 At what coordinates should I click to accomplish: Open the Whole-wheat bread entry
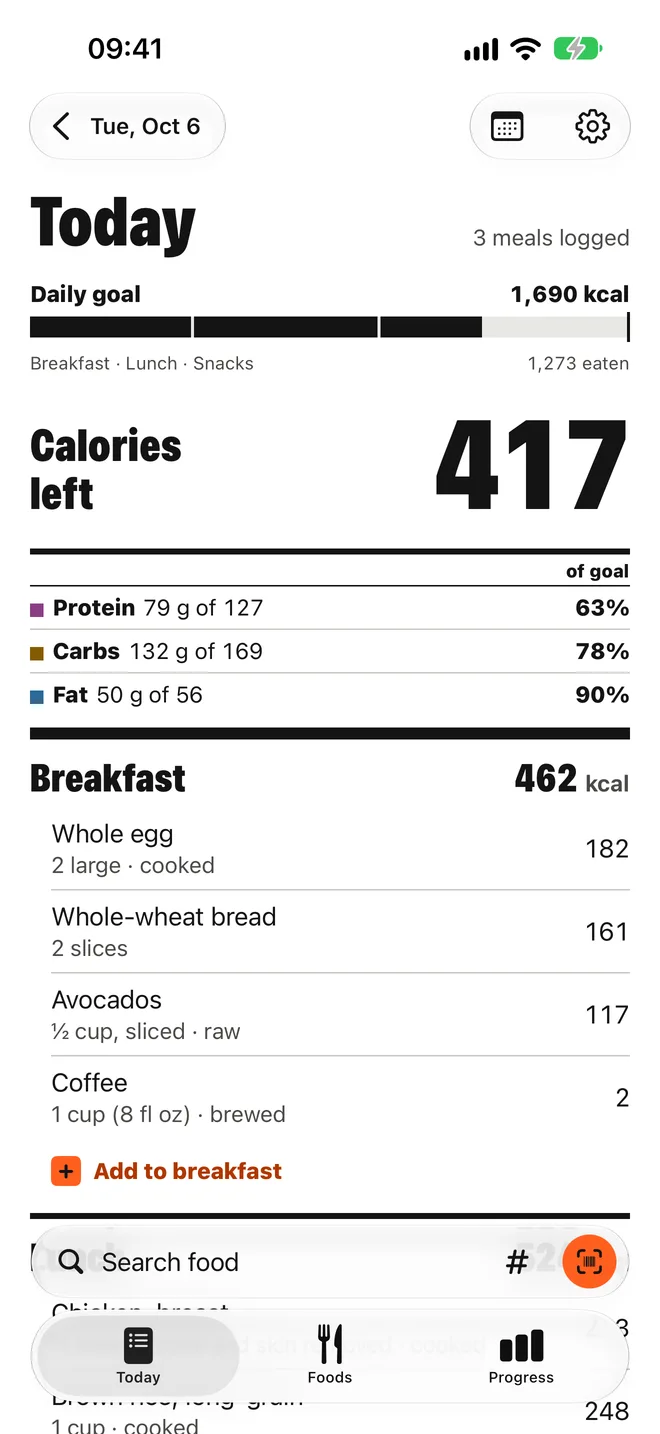tap(330, 931)
